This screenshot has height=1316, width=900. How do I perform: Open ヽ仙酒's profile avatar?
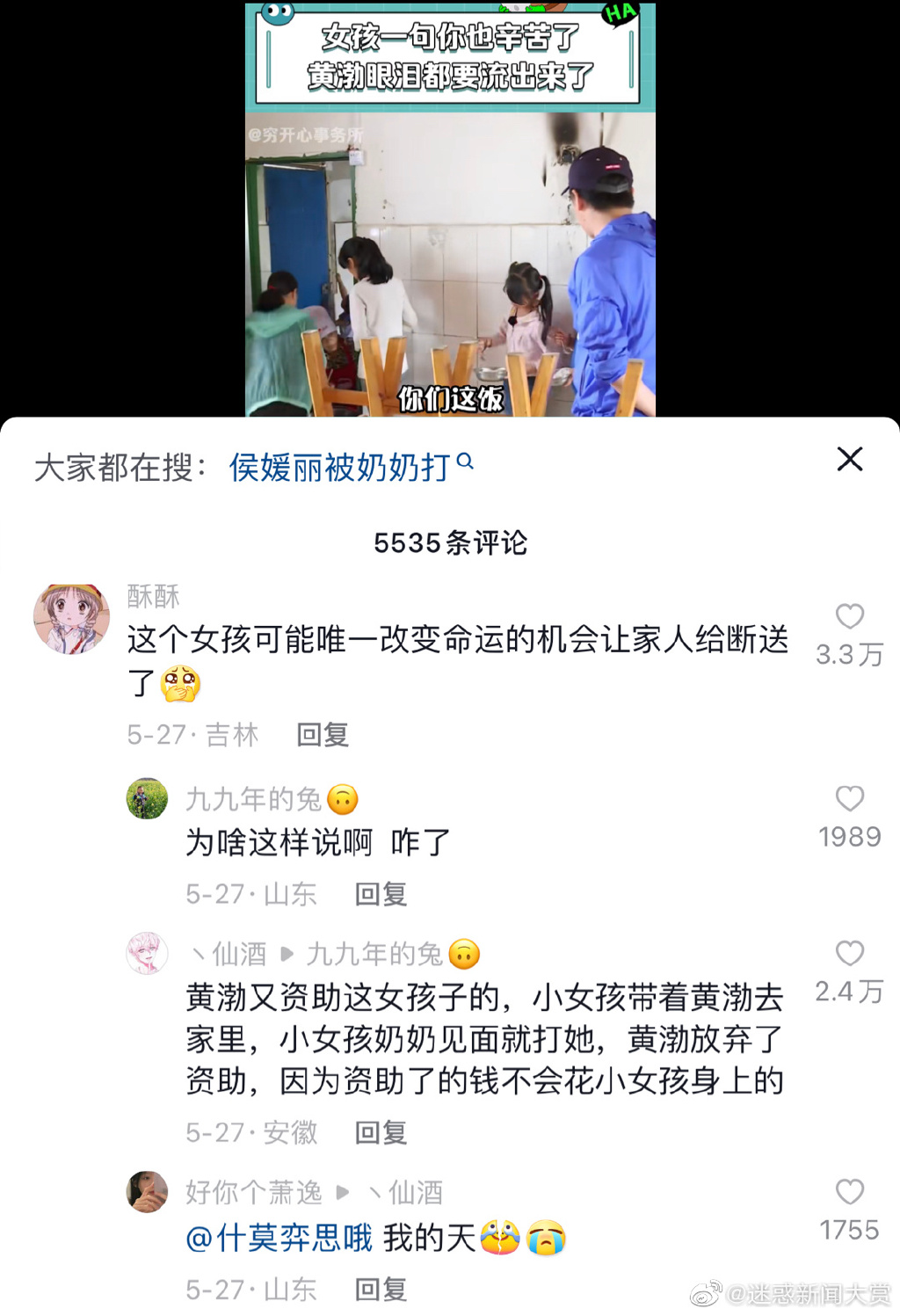[x=147, y=953]
